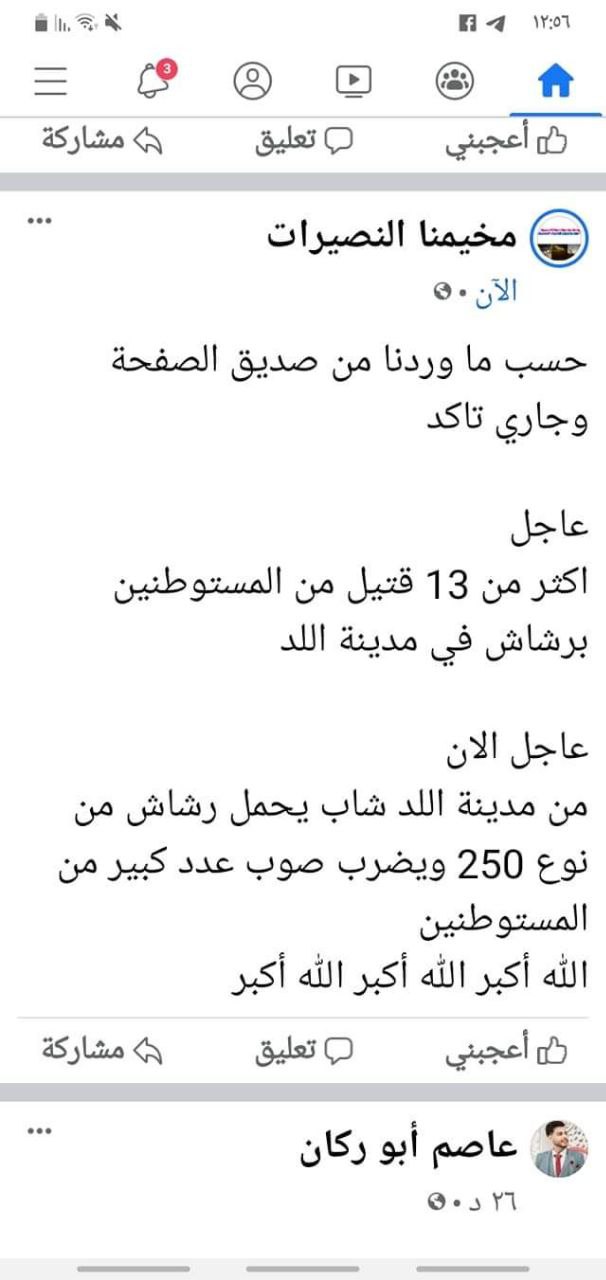Open the Watch videos tab
606x1280 pixels.
pyautogui.click(x=354, y=82)
